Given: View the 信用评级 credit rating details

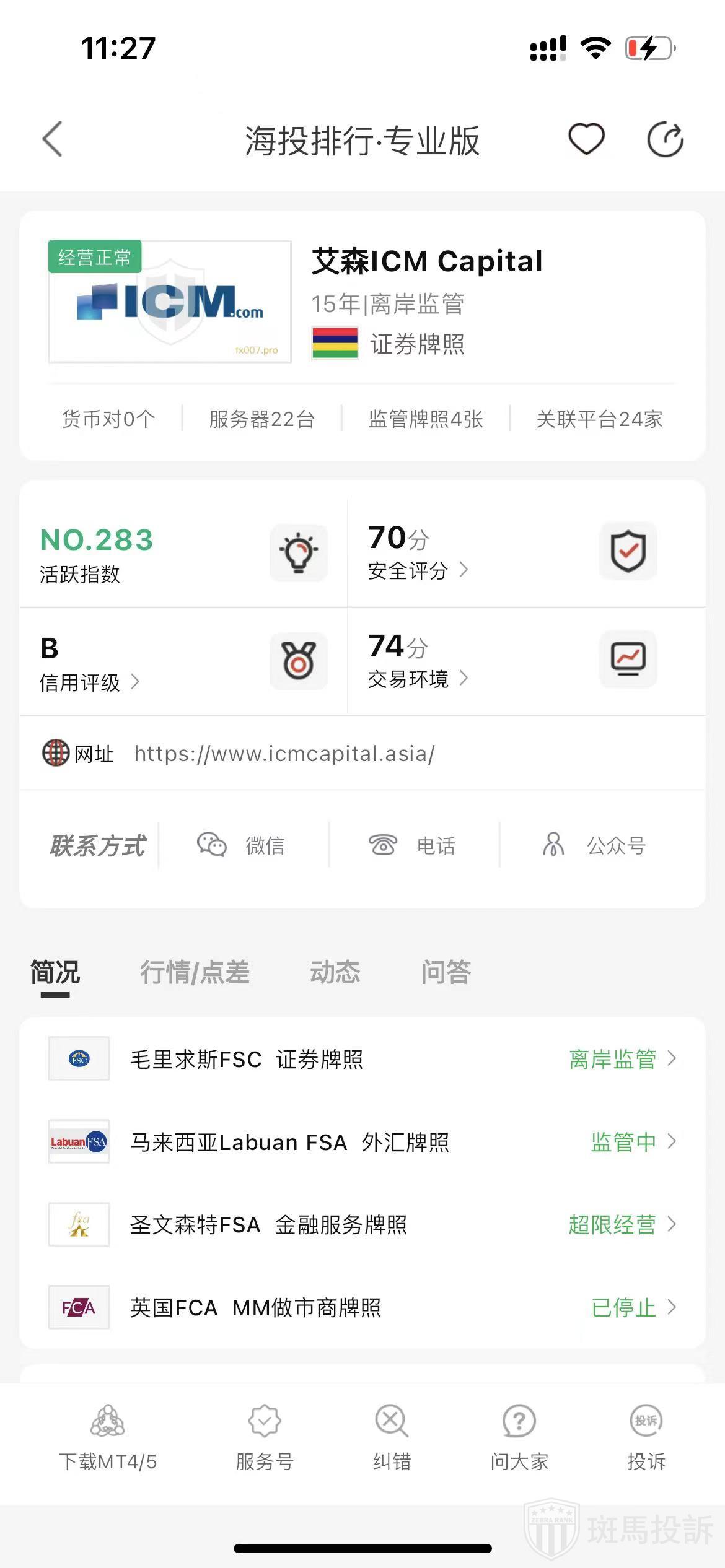Looking at the screenshot, I should 89,682.
